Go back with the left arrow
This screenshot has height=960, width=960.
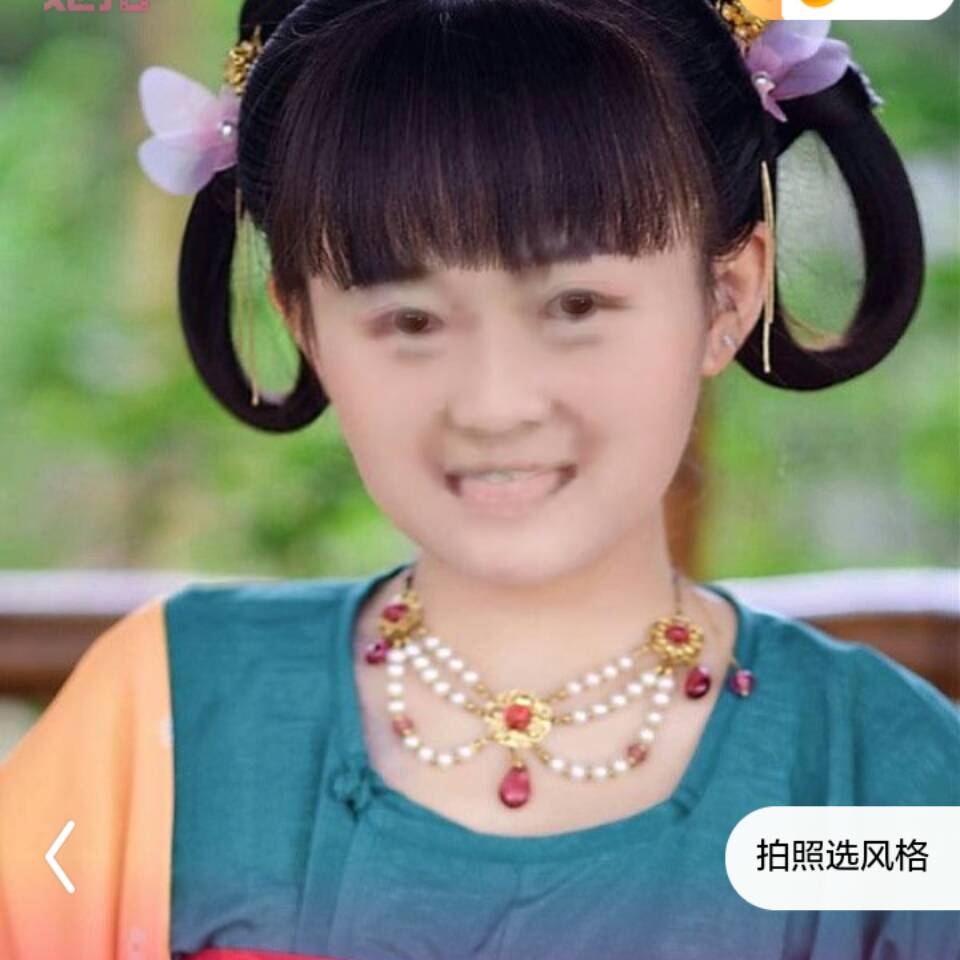point(60,857)
